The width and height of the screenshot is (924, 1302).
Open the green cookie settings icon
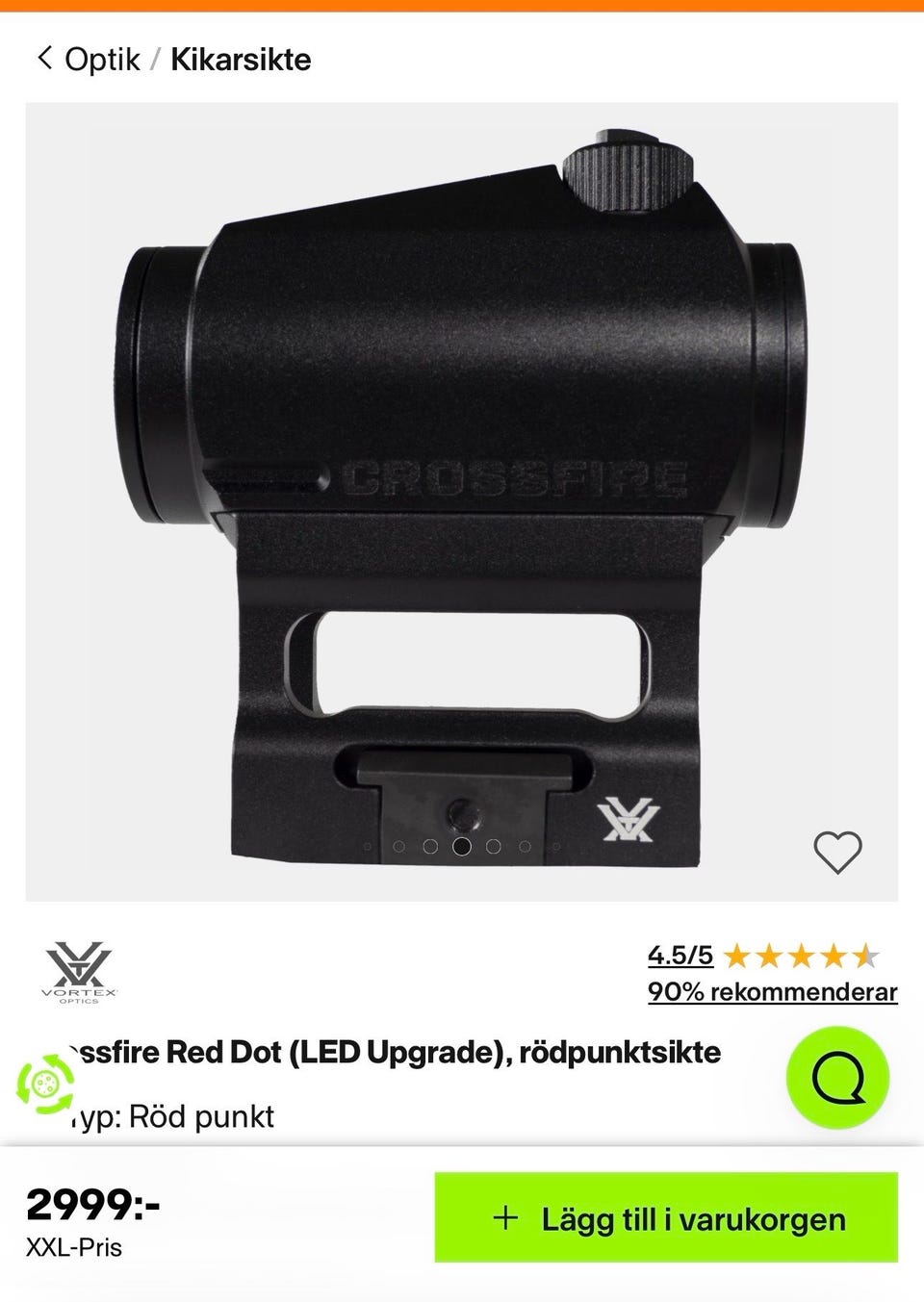(x=45, y=1085)
